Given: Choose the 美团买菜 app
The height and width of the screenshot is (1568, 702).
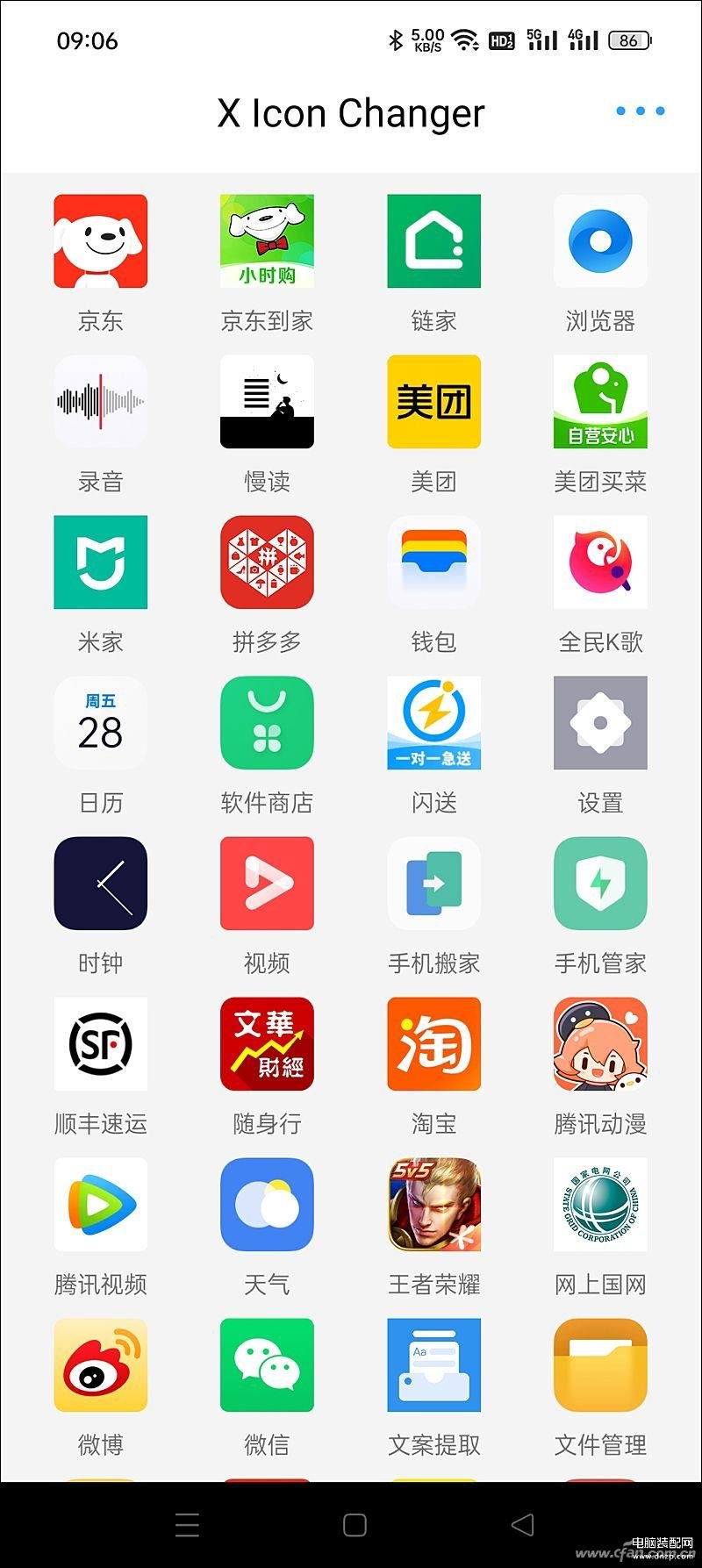Looking at the screenshot, I should tap(600, 402).
